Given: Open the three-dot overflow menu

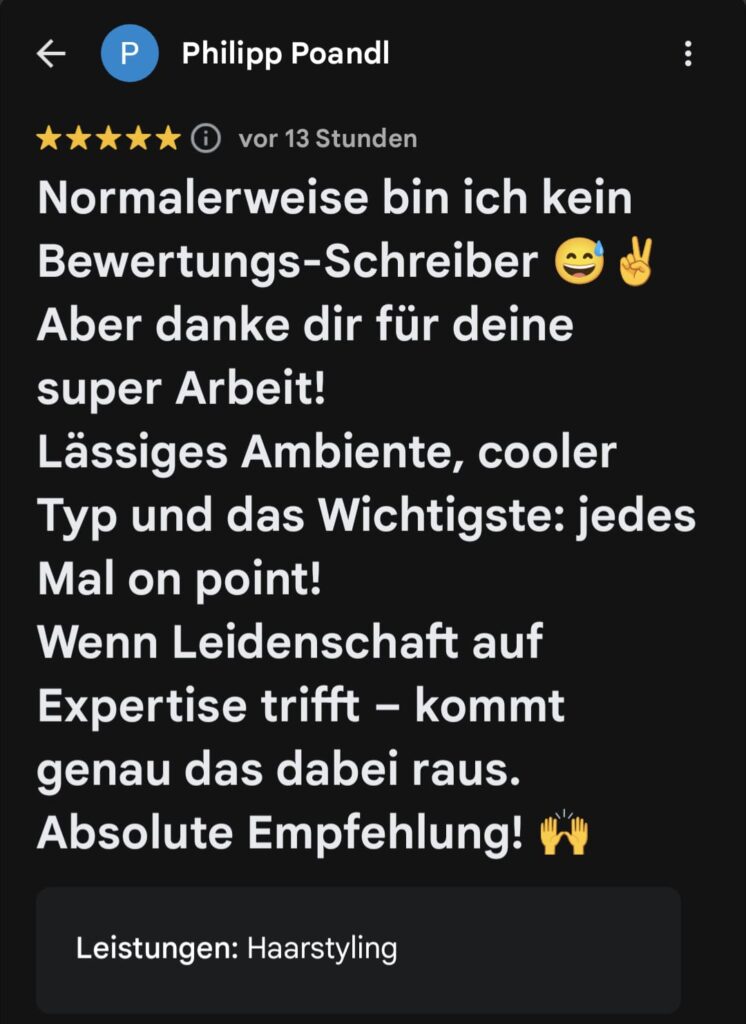Looking at the screenshot, I should (x=687, y=54).
